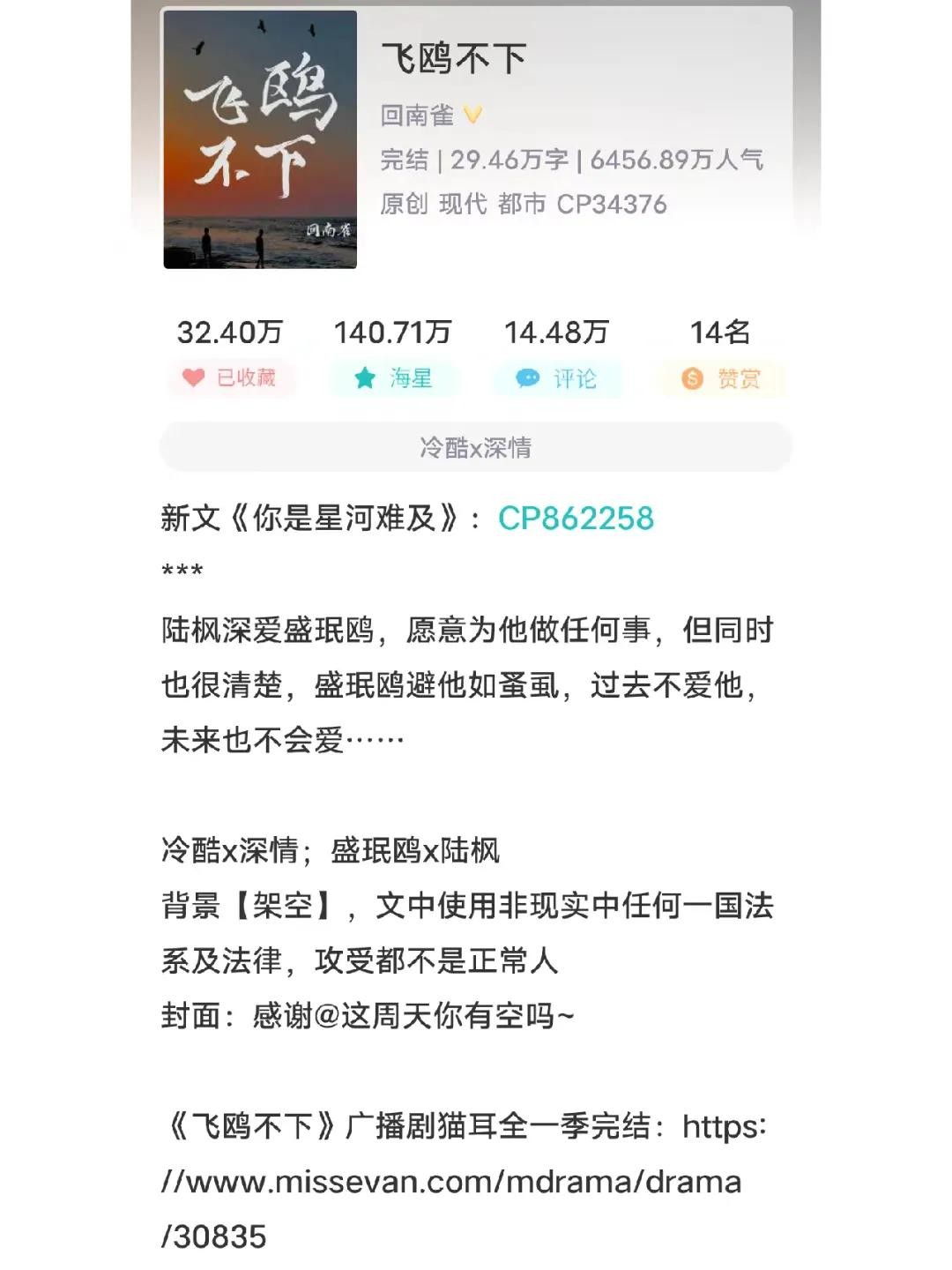Tap the 赞赏 reward button
Screen dimensions: 952x1270
(720, 379)
